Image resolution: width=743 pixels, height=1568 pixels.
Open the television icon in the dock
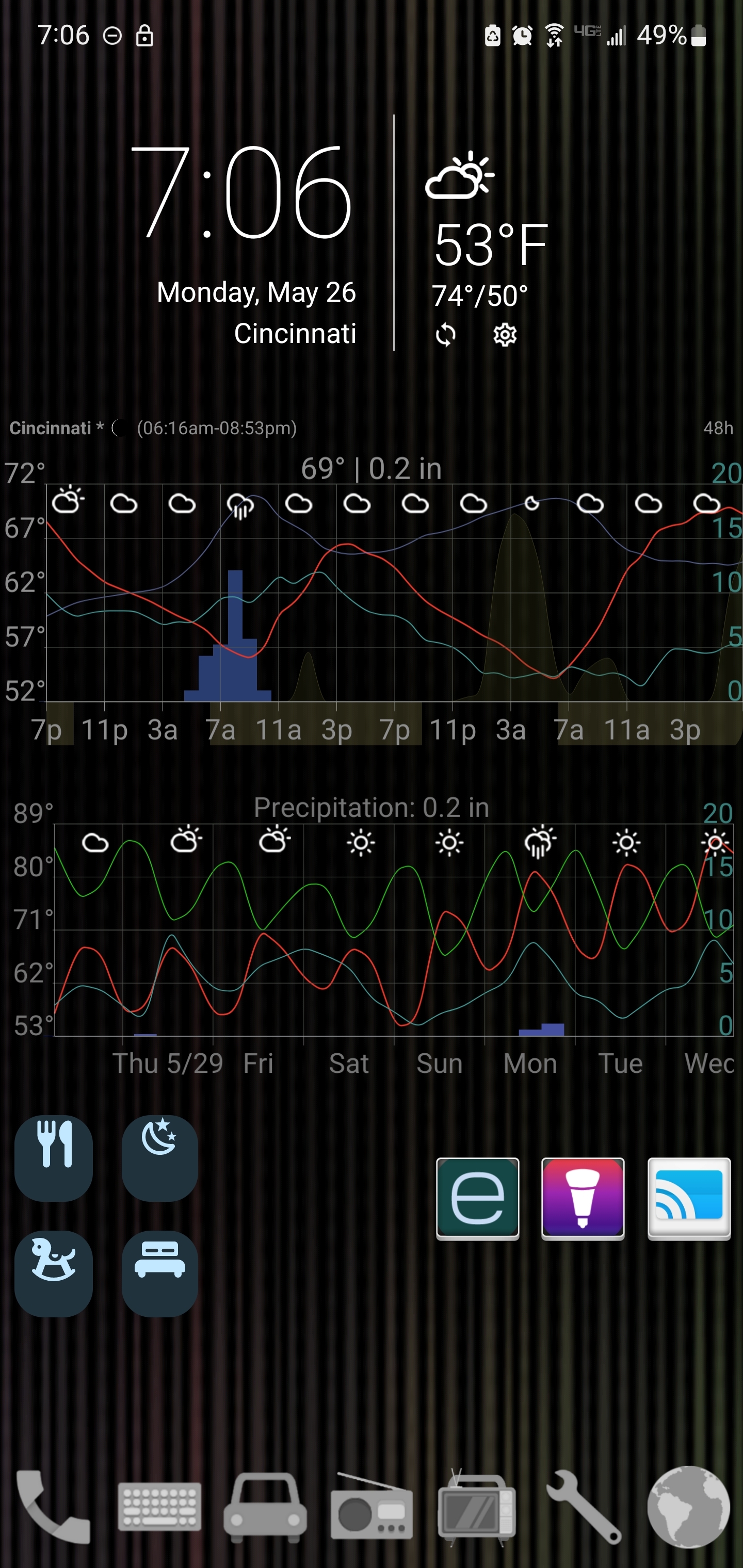477,1507
